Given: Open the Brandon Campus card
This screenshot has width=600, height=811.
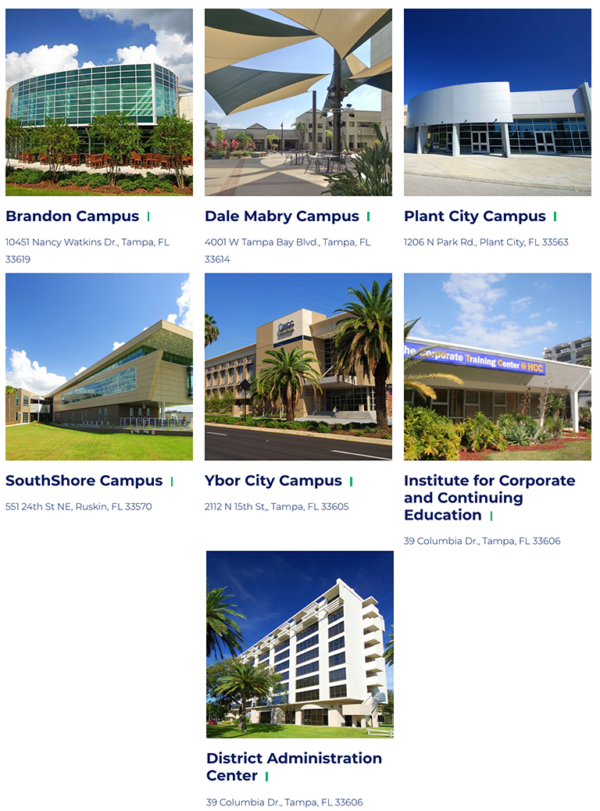Looking at the screenshot, I should click(72, 216).
